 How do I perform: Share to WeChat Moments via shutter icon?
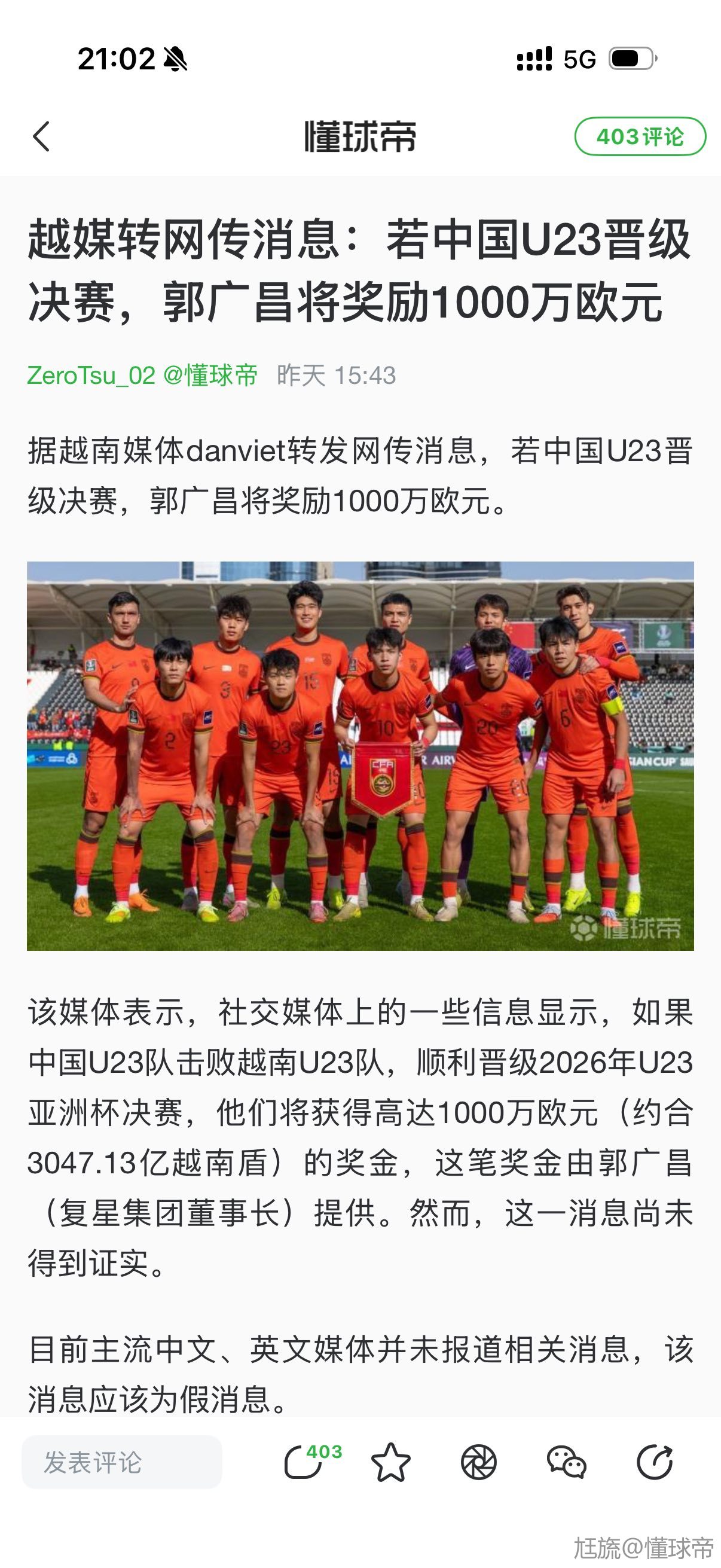pos(479,1462)
